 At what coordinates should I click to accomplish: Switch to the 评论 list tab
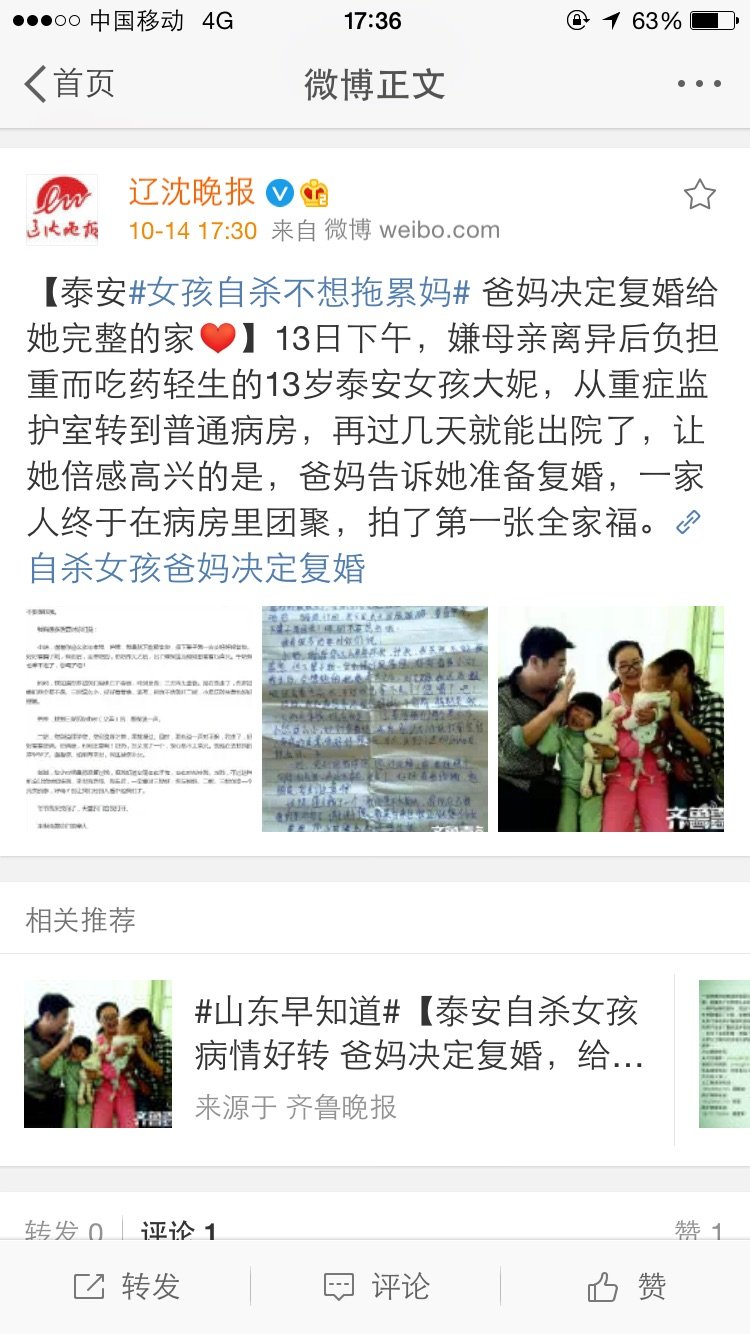[x=178, y=1232]
